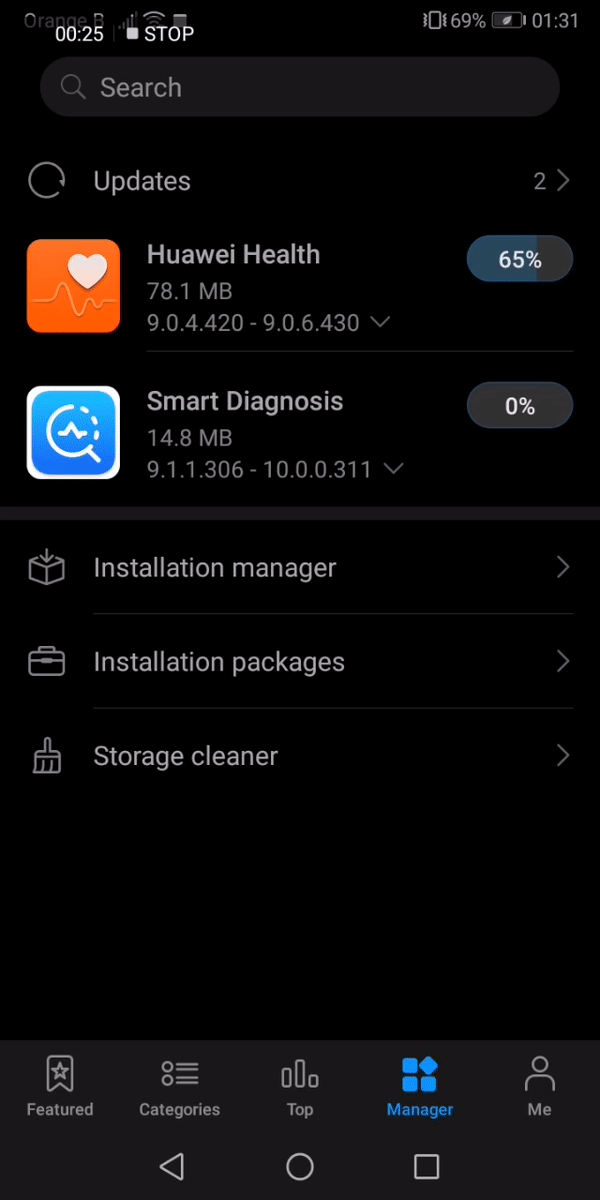Switch to the Top tab
Image resolution: width=600 pixels, height=1200 pixels.
click(300, 1087)
